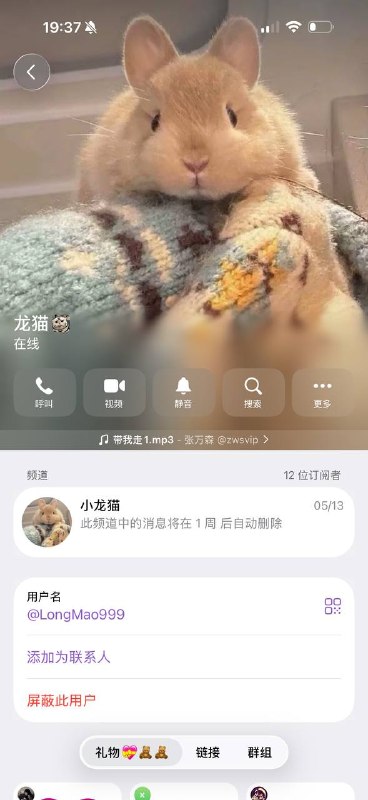Switch to the 群组 tab
Image resolution: width=368 pixels, height=800 pixels.
coord(260,752)
